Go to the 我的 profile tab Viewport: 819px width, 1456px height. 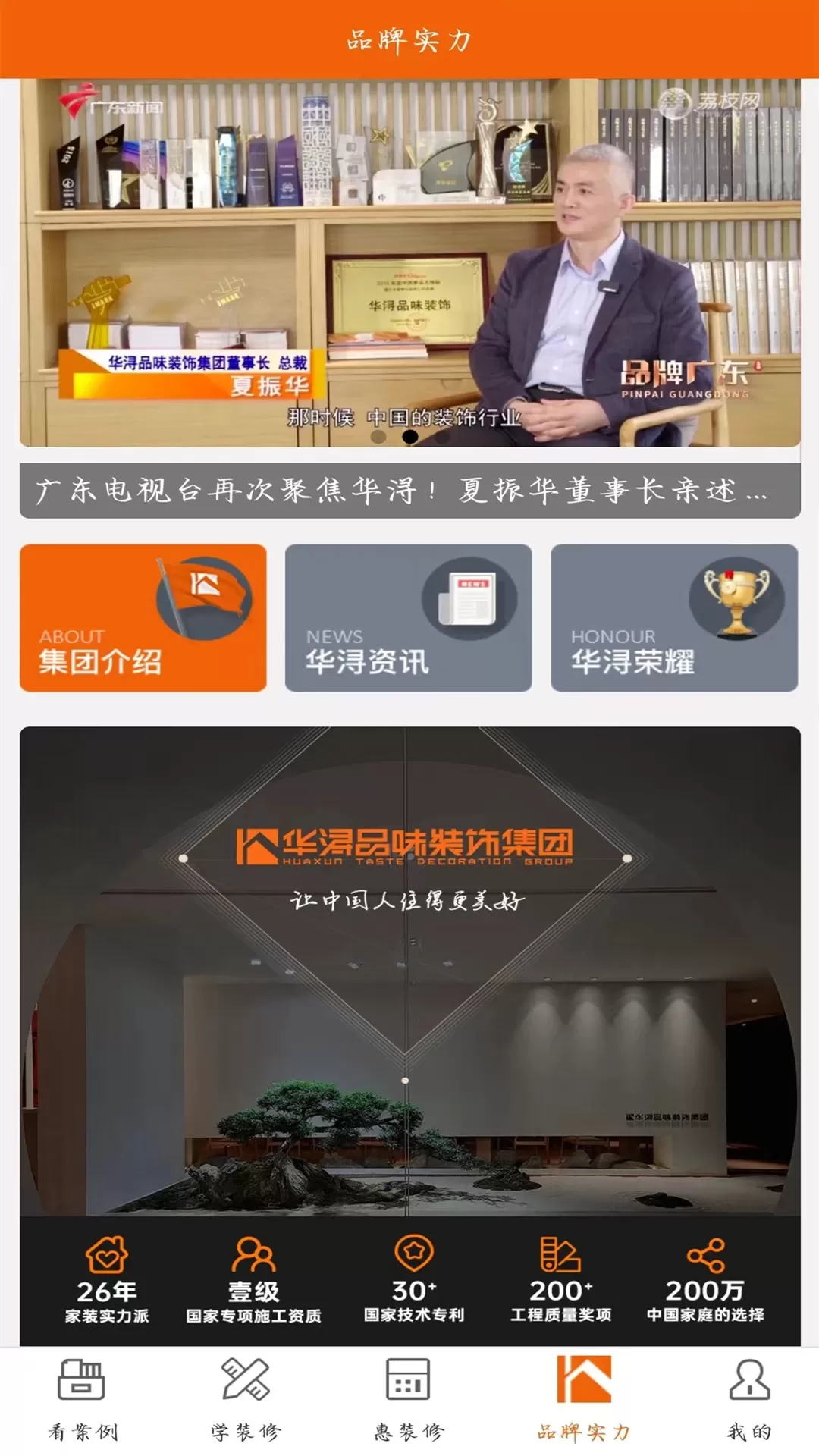click(x=748, y=1399)
